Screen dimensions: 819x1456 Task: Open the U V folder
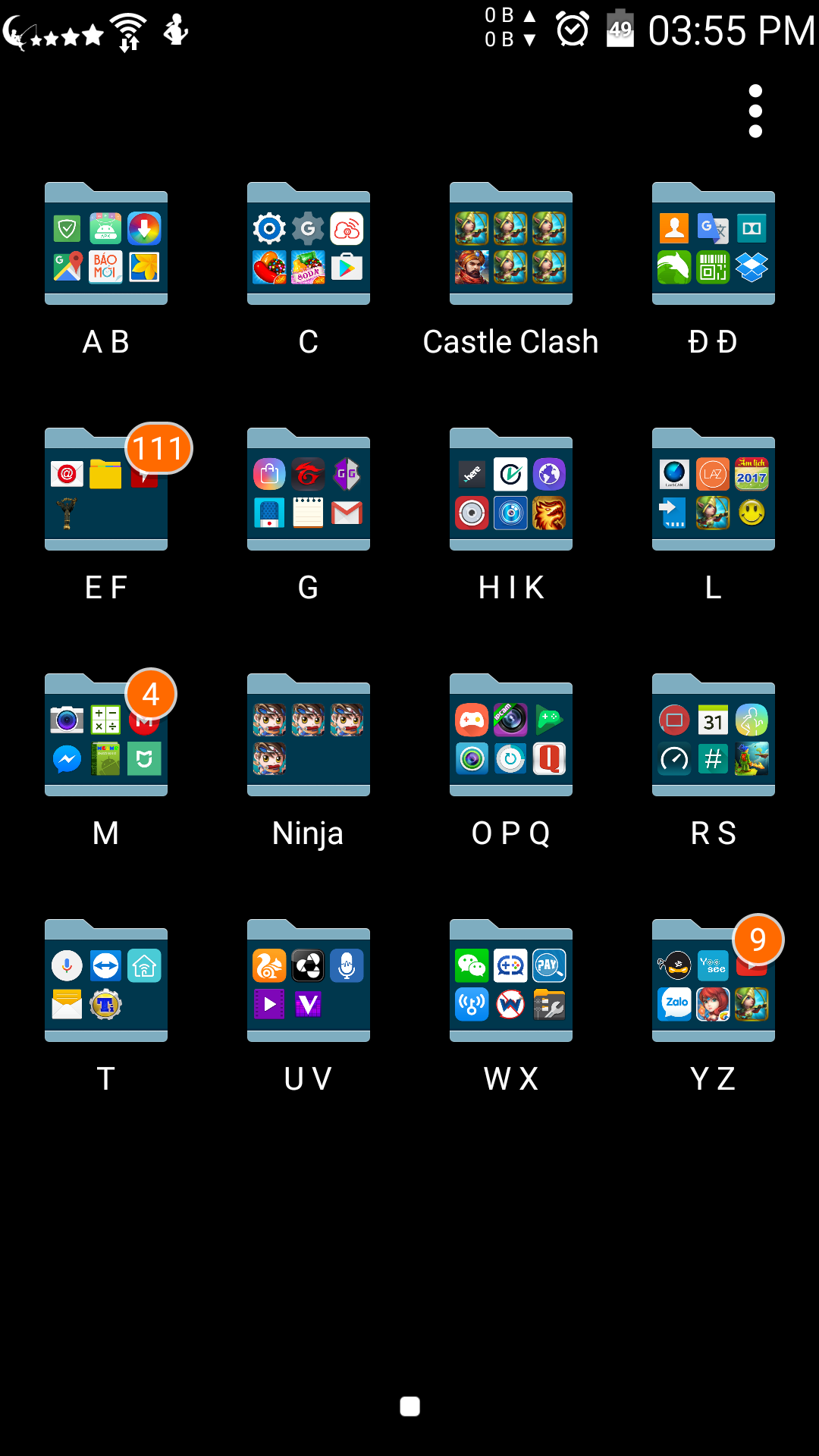click(309, 982)
